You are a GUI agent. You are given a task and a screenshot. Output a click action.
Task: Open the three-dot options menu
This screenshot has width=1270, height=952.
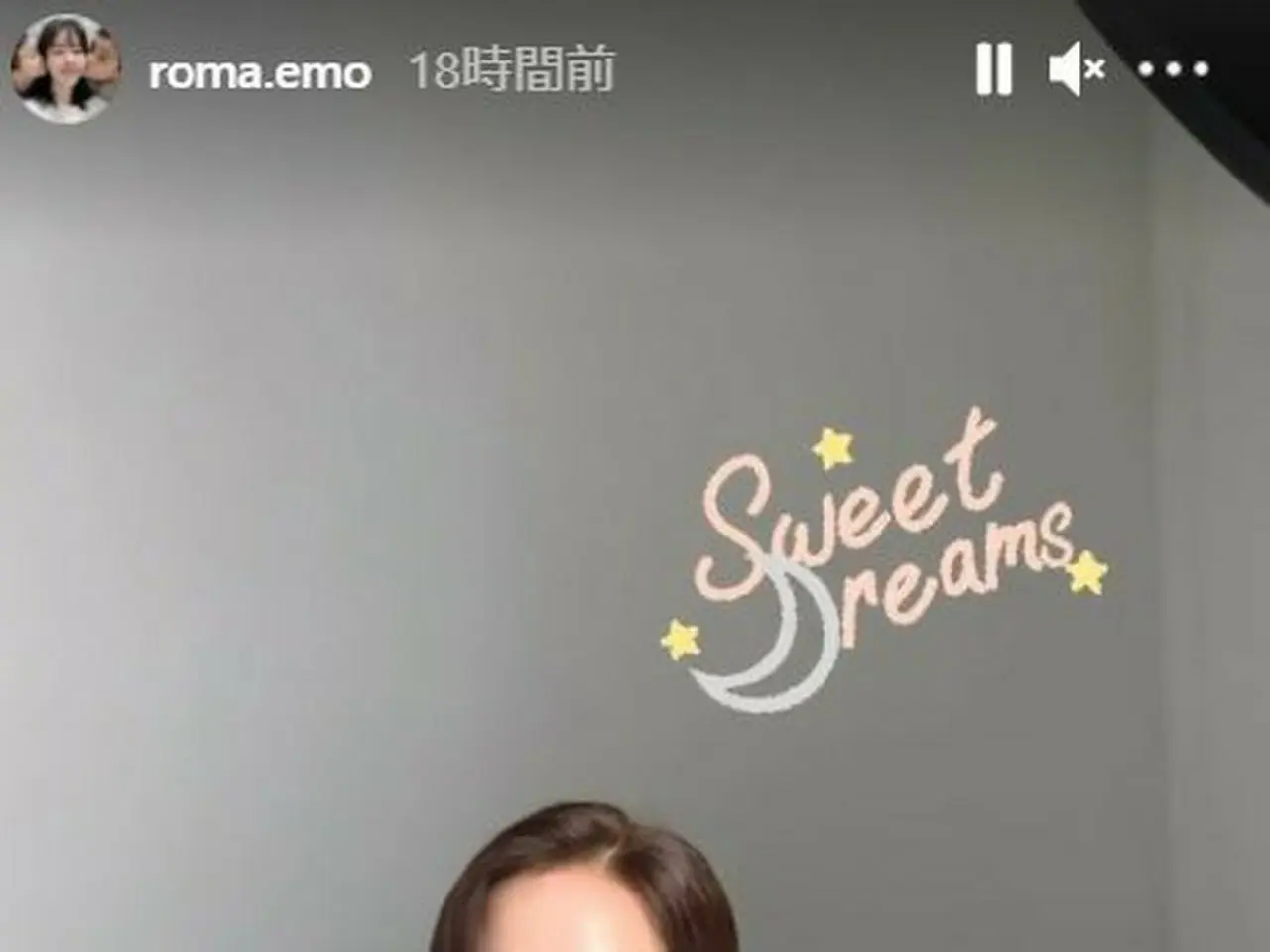coord(1173,69)
